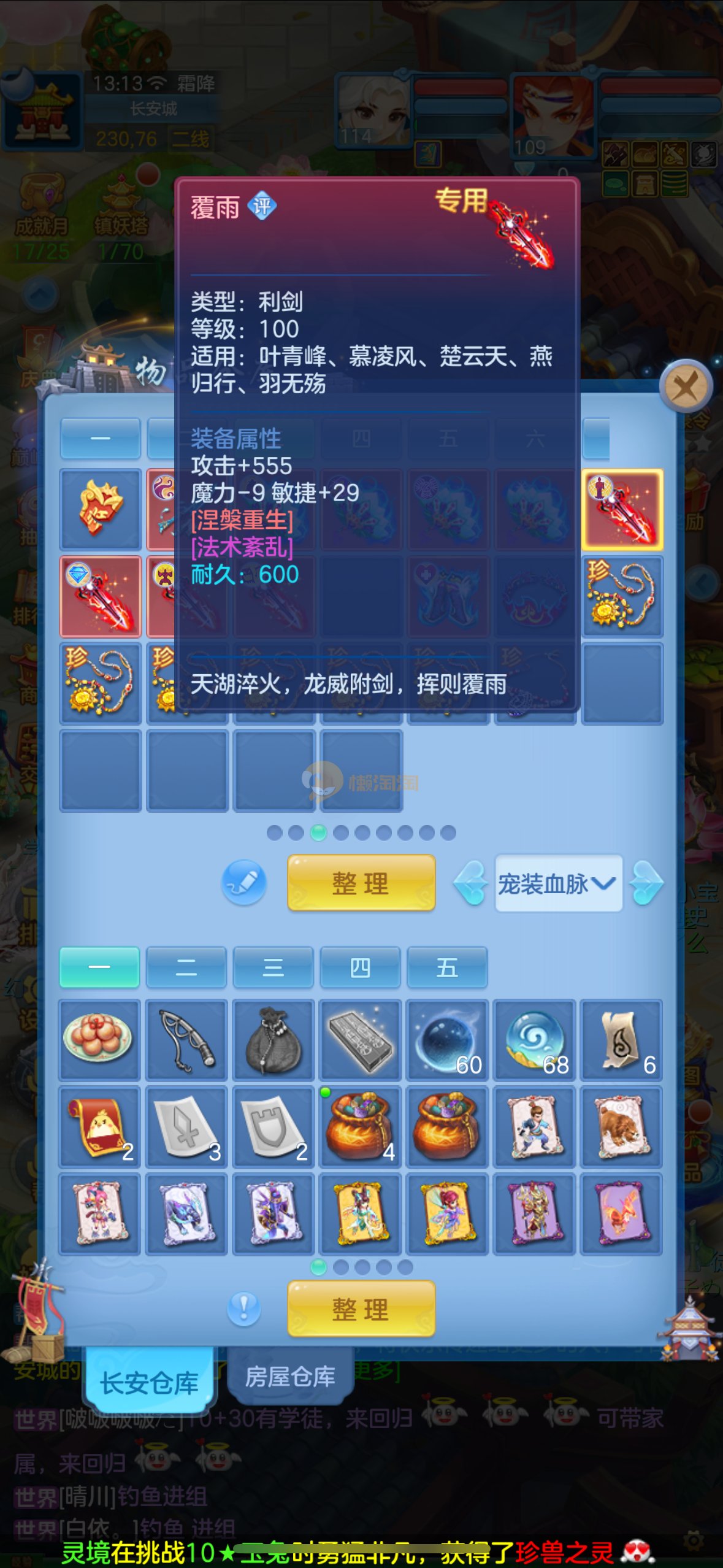Select the blue orb stack of 60

pos(448,1040)
